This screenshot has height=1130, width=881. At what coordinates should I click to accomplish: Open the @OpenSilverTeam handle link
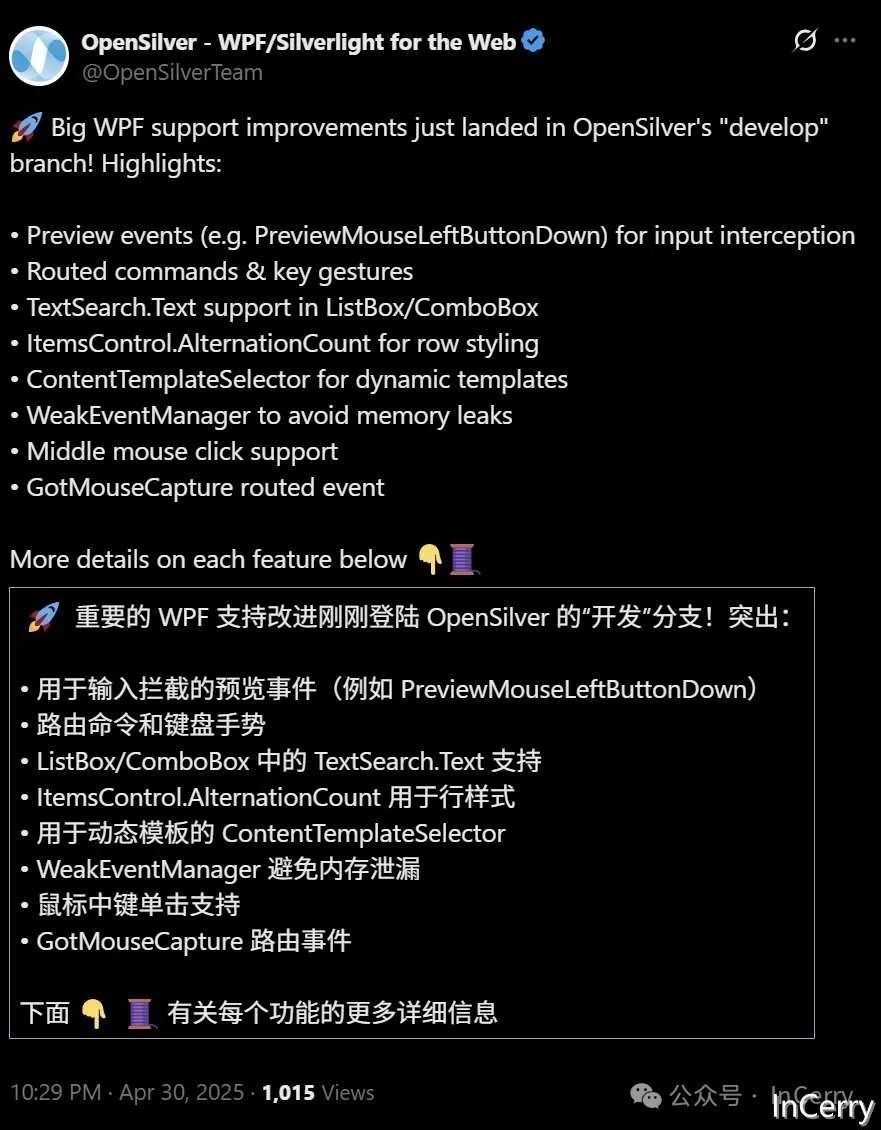[x=172, y=73]
